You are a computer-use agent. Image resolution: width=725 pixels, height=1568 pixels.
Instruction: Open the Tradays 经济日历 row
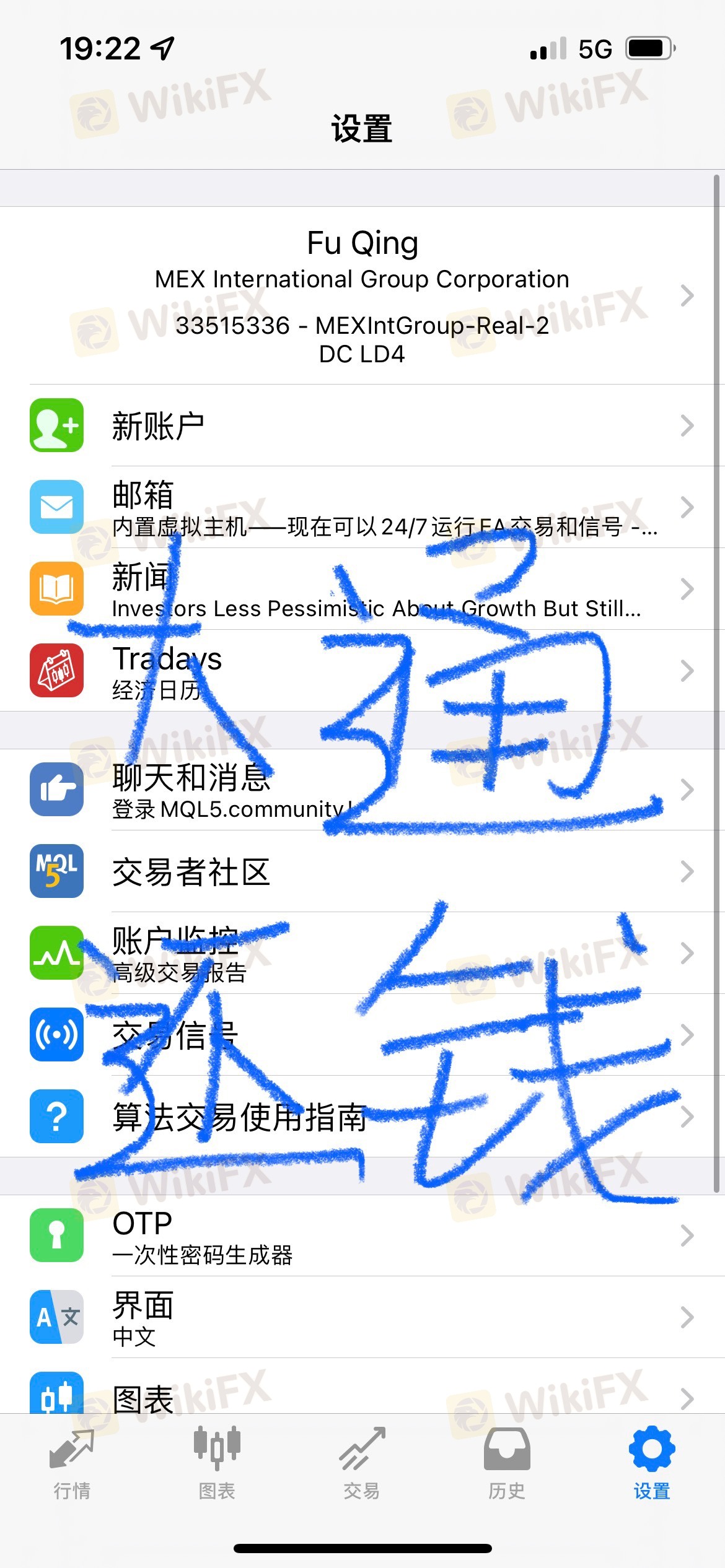click(362, 671)
